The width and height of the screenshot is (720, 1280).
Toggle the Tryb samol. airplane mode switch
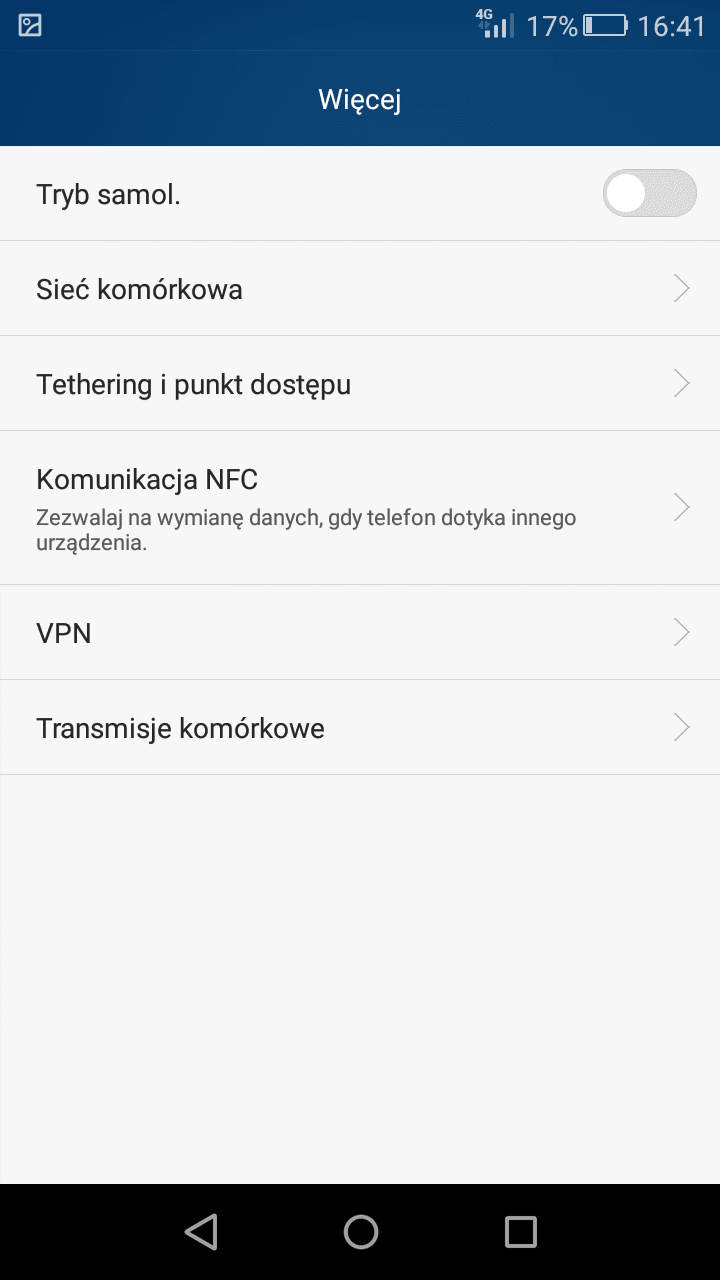click(649, 193)
